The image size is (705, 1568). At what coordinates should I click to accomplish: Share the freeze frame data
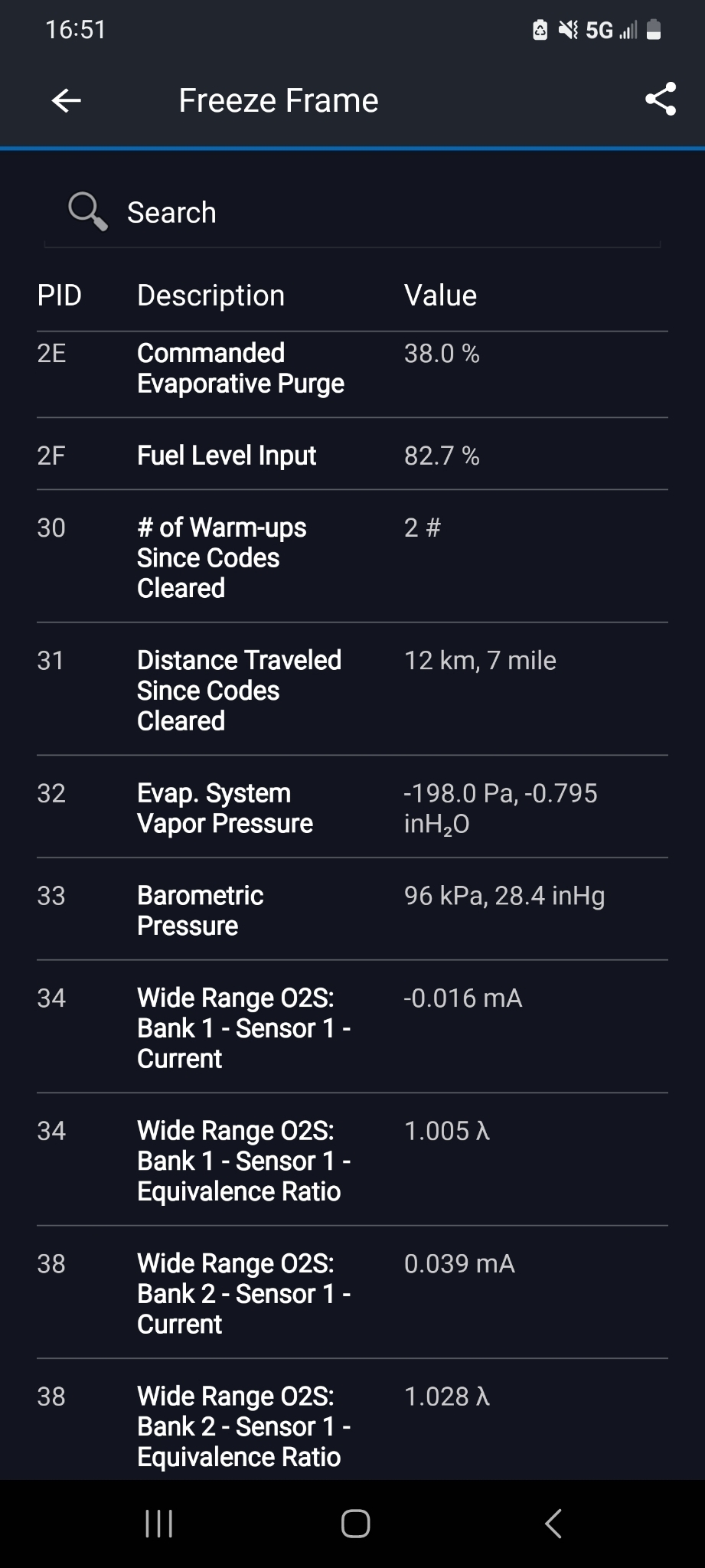click(x=660, y=100)
